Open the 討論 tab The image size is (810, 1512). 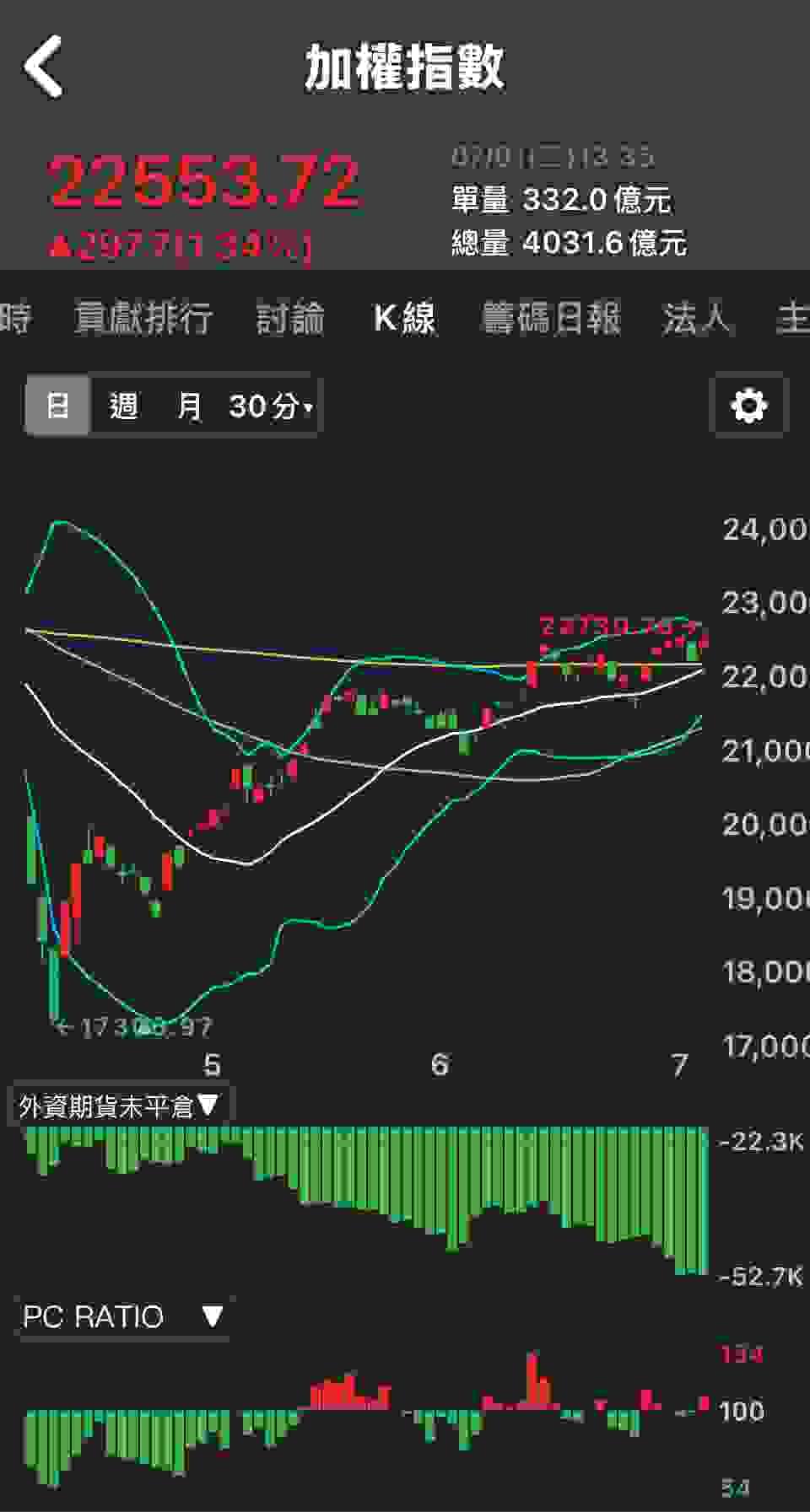click(x=290, y=318)
